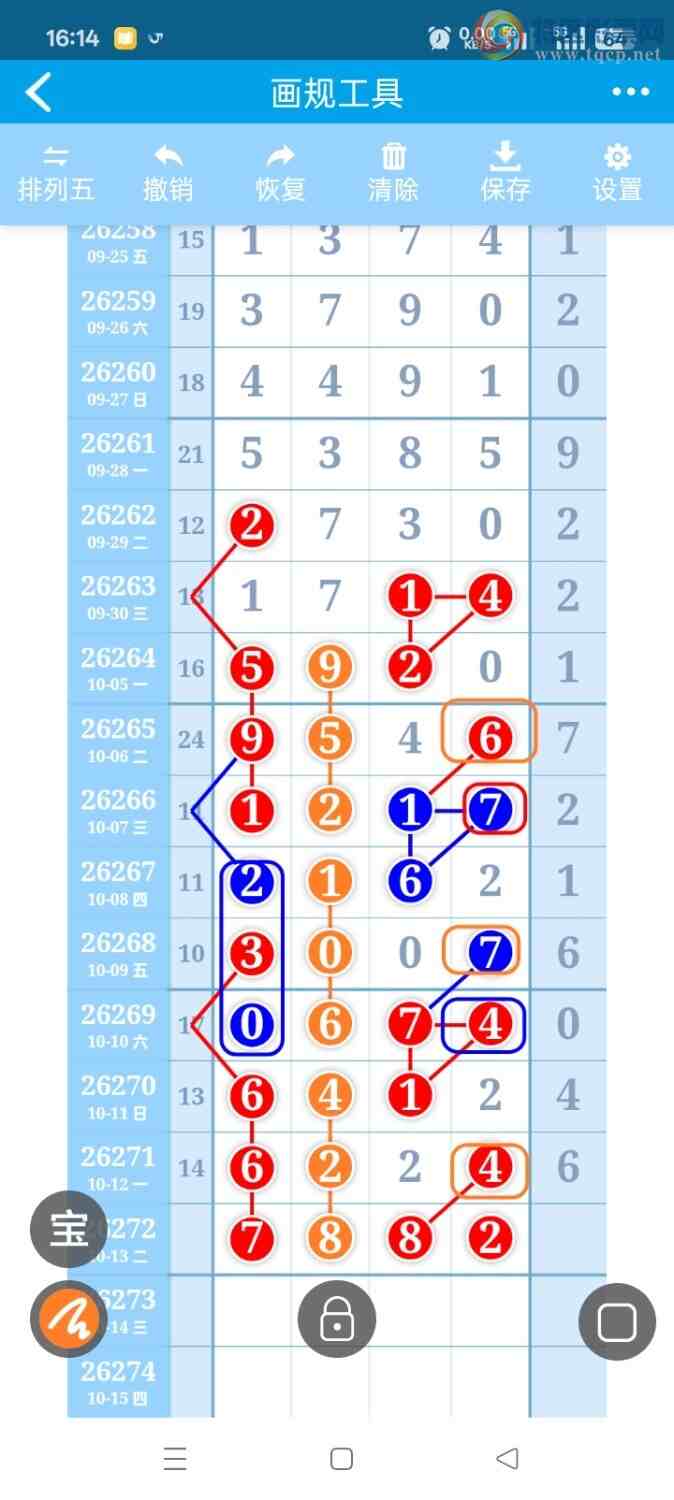Redo drawing with 恢复
The width and height of the screenshot is (674, 1500).
(280, 173)
